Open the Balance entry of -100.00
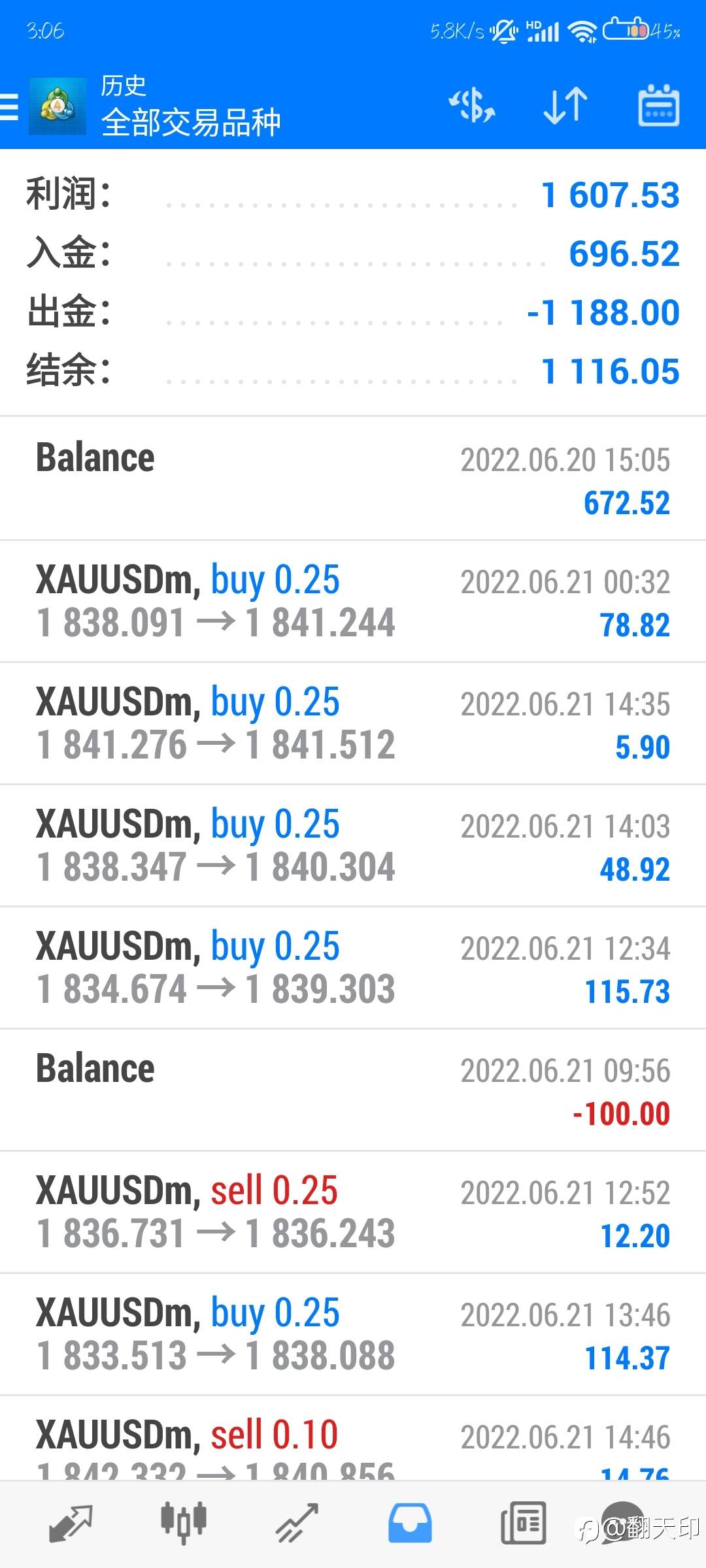Image resolution: width=706 pixels, height=1568 pixels. (x=353, y=1090)
